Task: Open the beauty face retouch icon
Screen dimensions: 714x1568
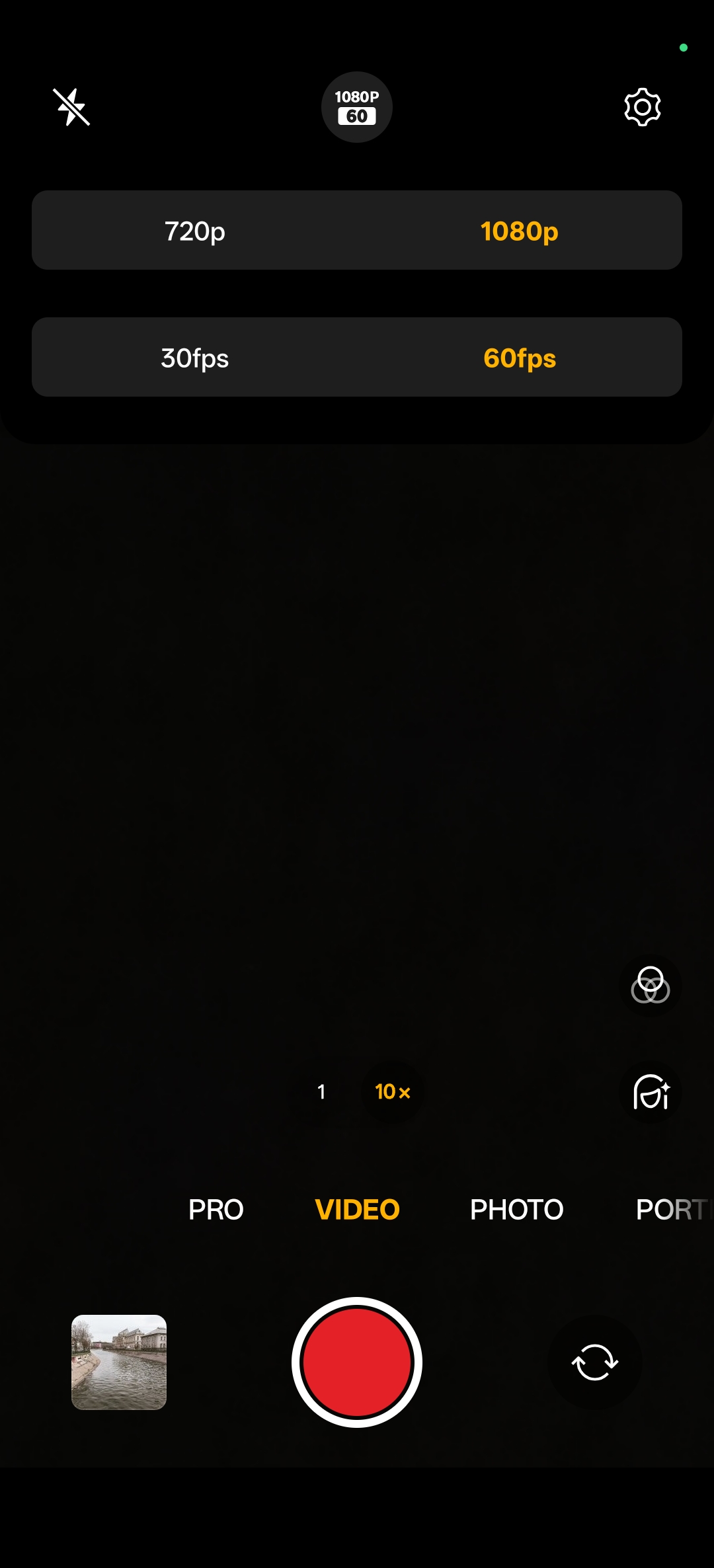Action: [651, 1091]
